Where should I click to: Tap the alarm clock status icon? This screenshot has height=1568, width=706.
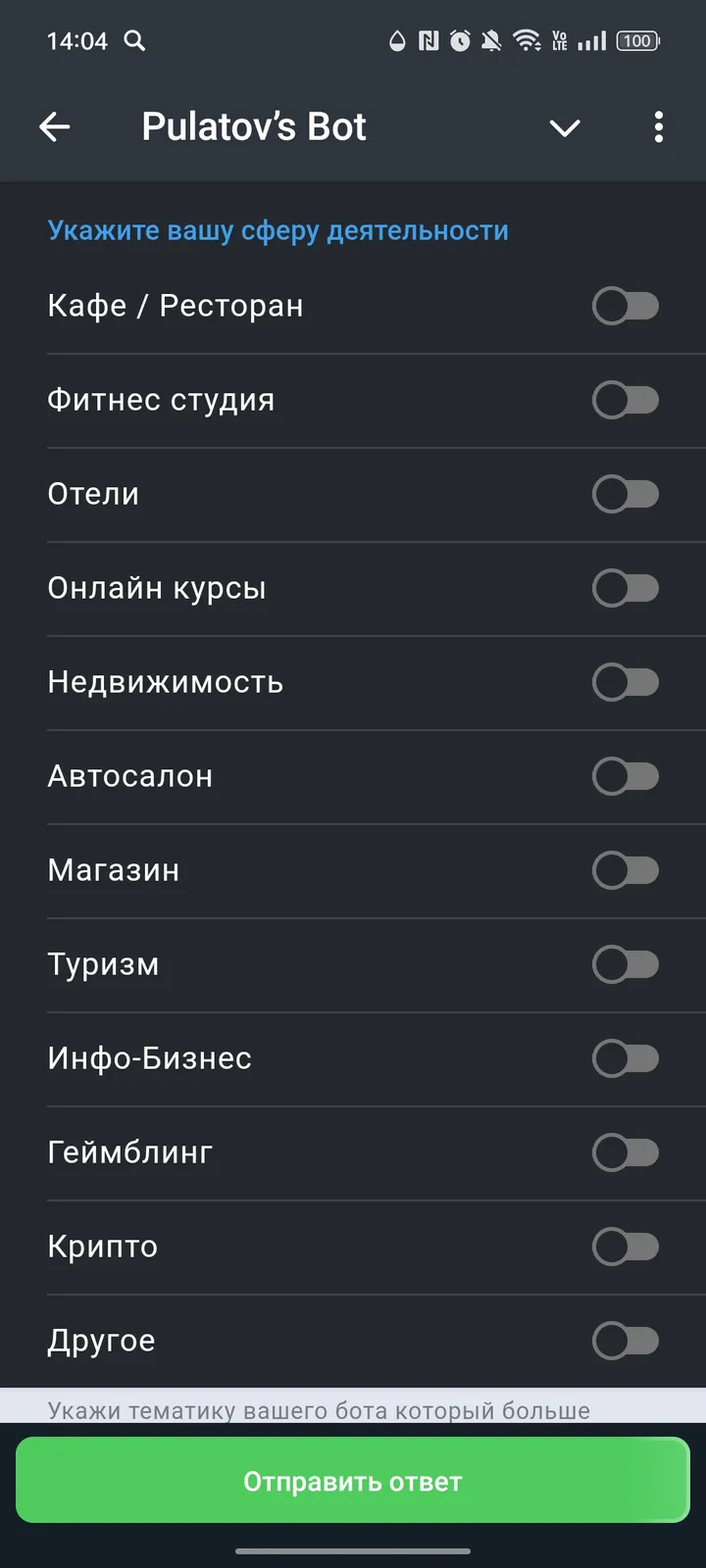click(x=461, y=41)
